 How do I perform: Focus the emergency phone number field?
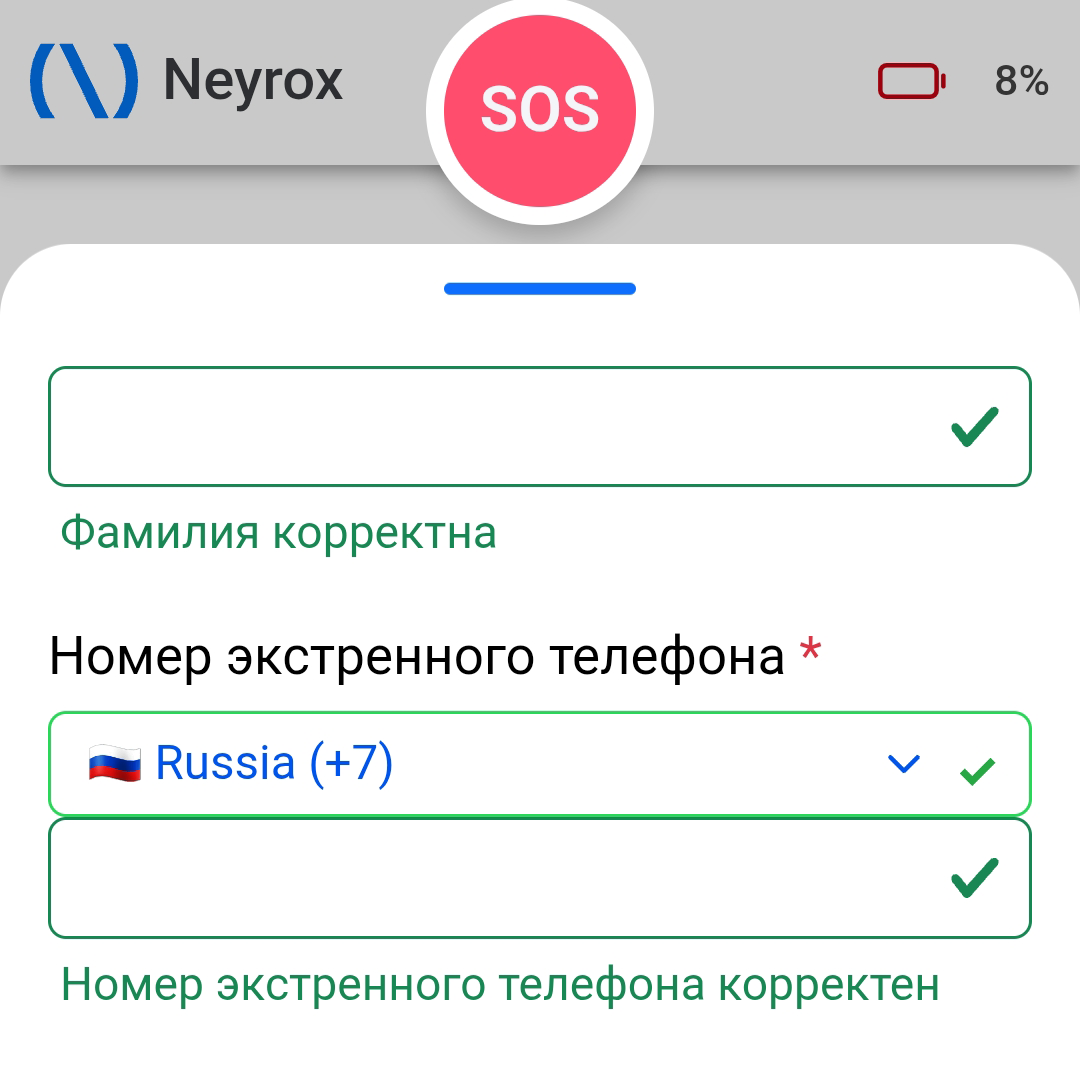tap(490, 878)
